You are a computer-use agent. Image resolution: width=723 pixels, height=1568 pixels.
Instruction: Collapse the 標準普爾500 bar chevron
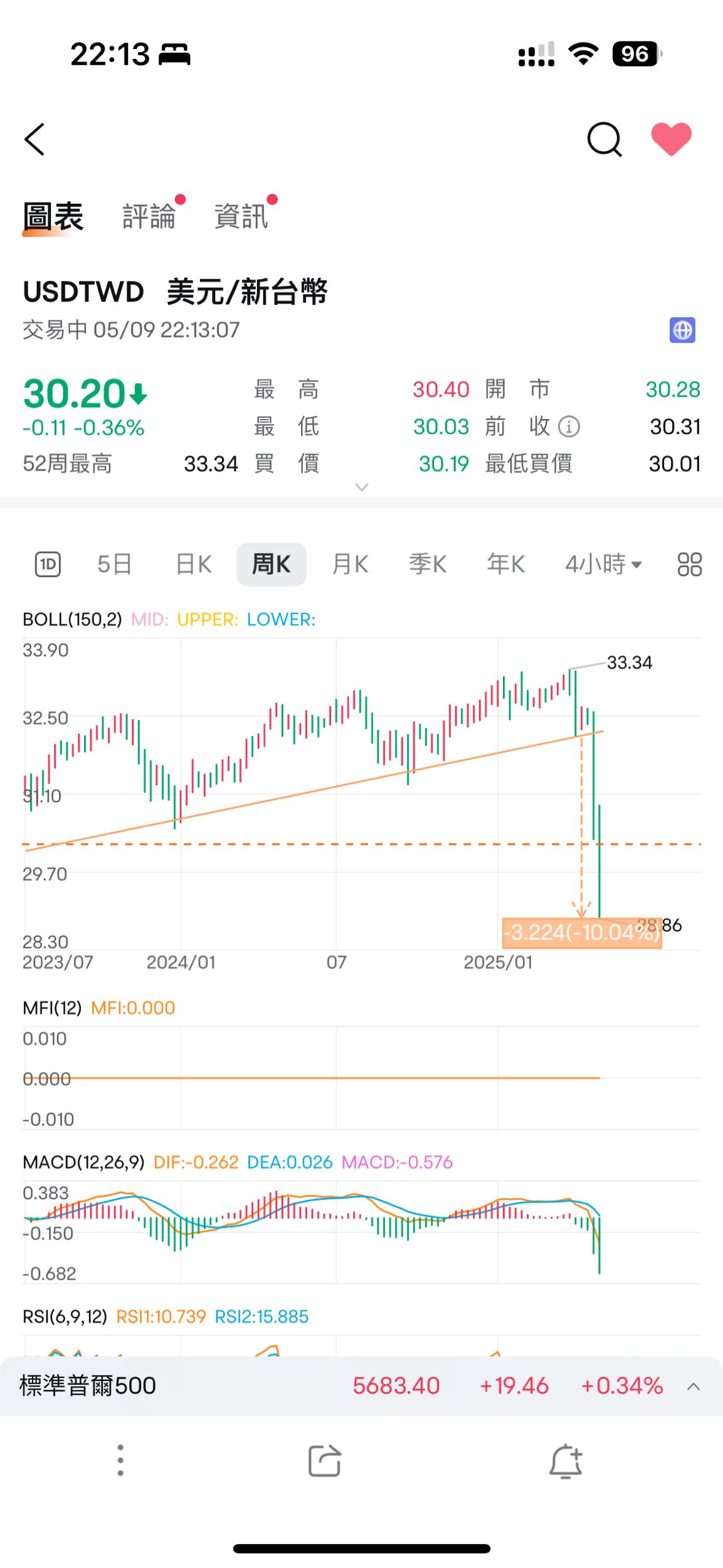tap(692, 1385)
